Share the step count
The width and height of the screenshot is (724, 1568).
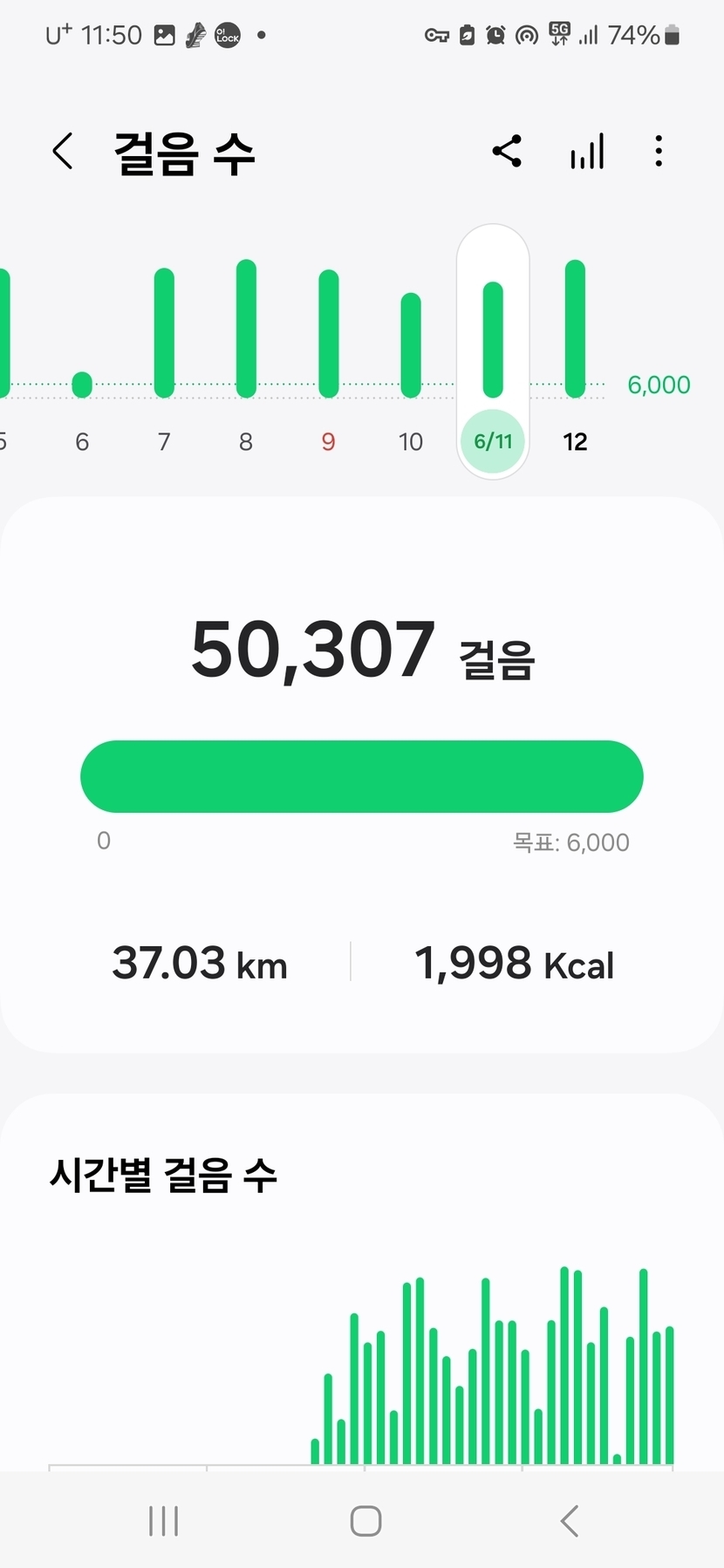[507, 152]
